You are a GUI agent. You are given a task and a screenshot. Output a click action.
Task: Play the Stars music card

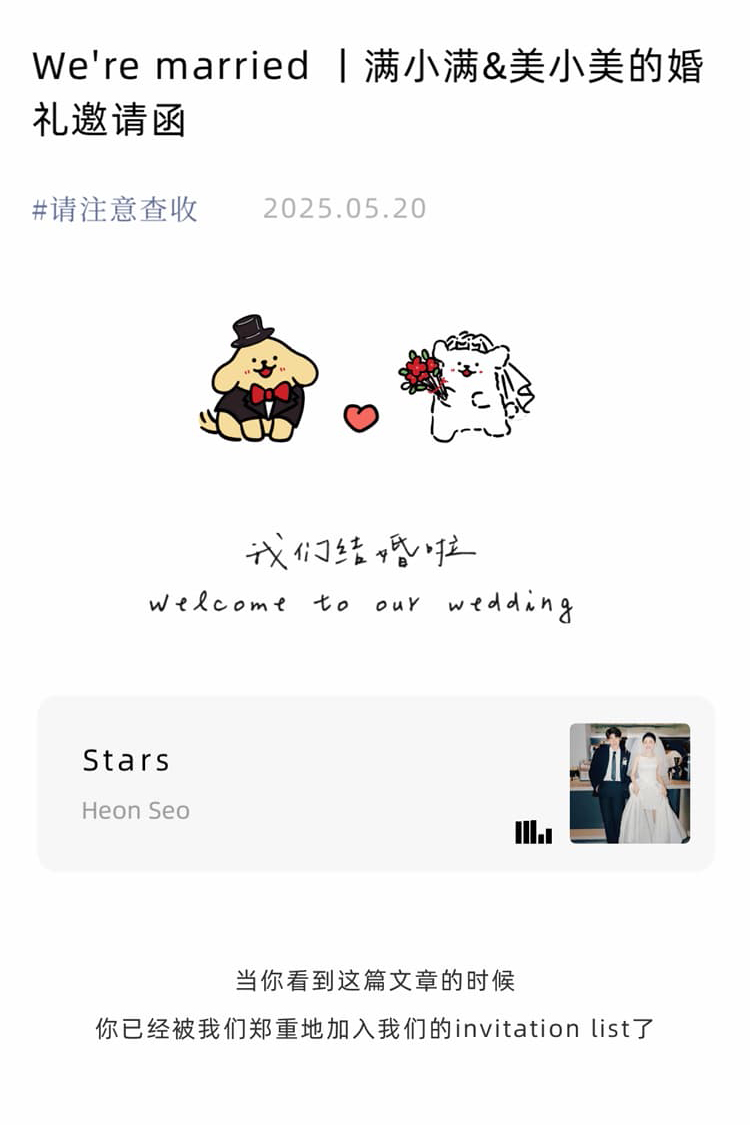point(375,783)
